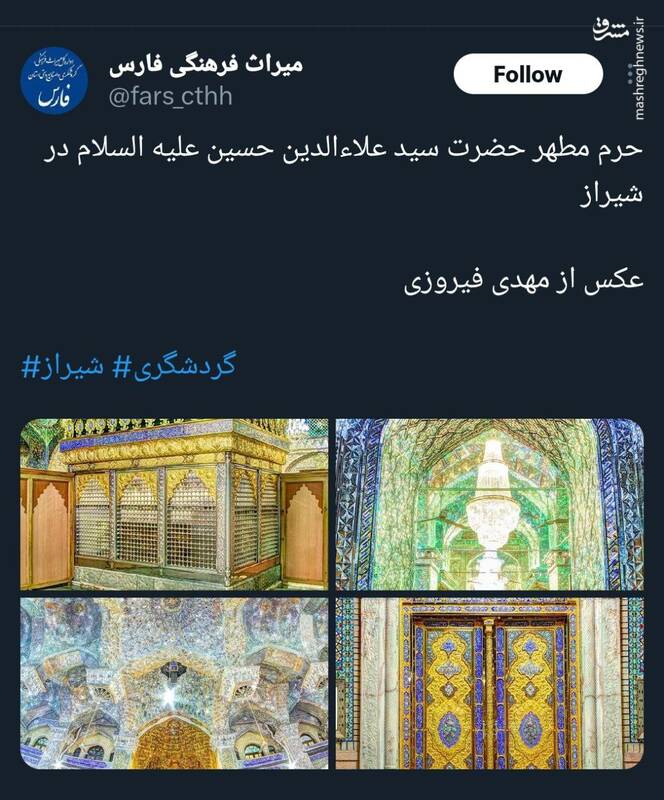Screen dimensions: 664x800
Task: Open the #شیراز hashtag
Action: pyautogui.click(x=64, y=366)
